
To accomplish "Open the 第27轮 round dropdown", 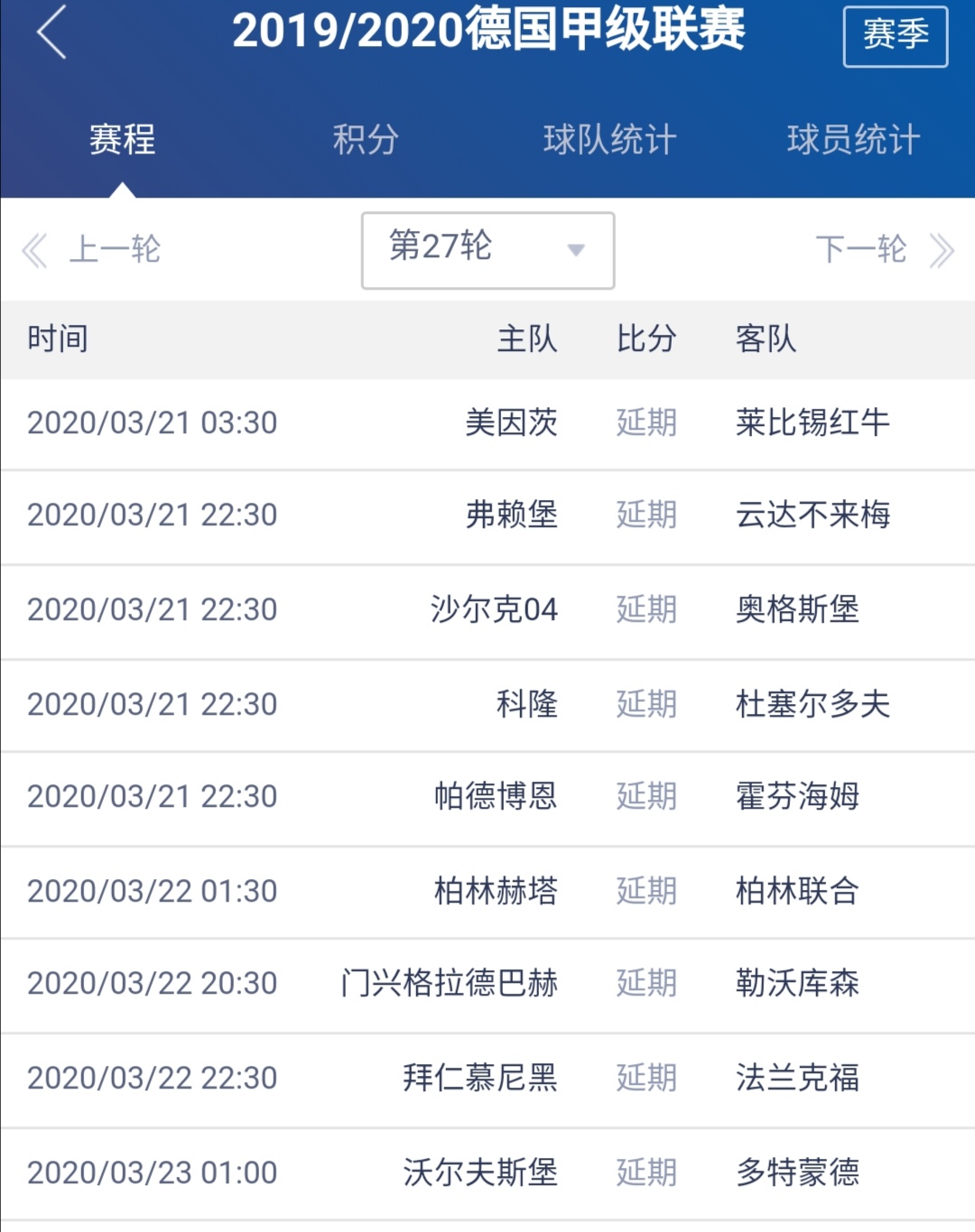I will 487,250.
